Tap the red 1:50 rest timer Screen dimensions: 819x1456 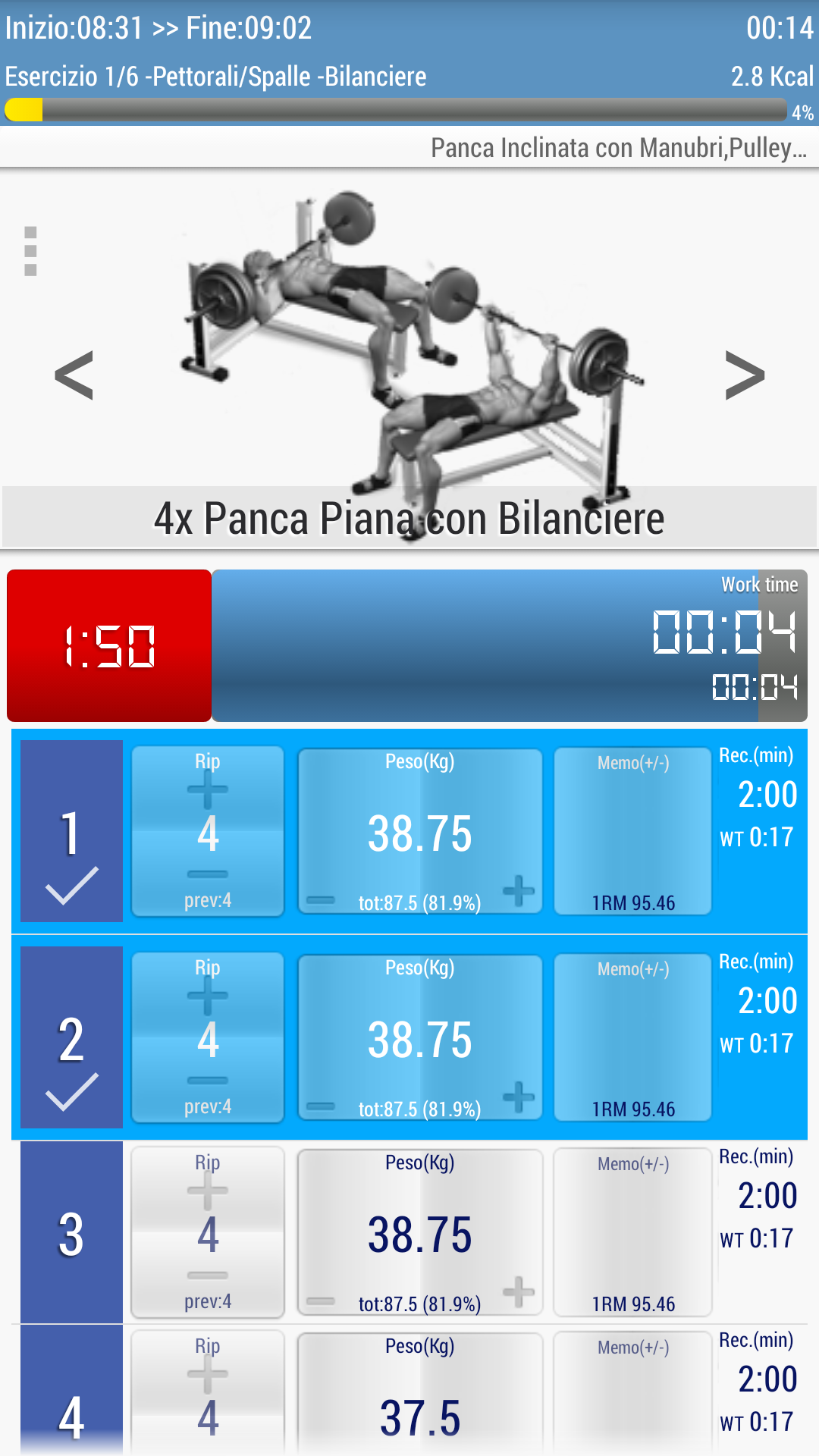109,646
